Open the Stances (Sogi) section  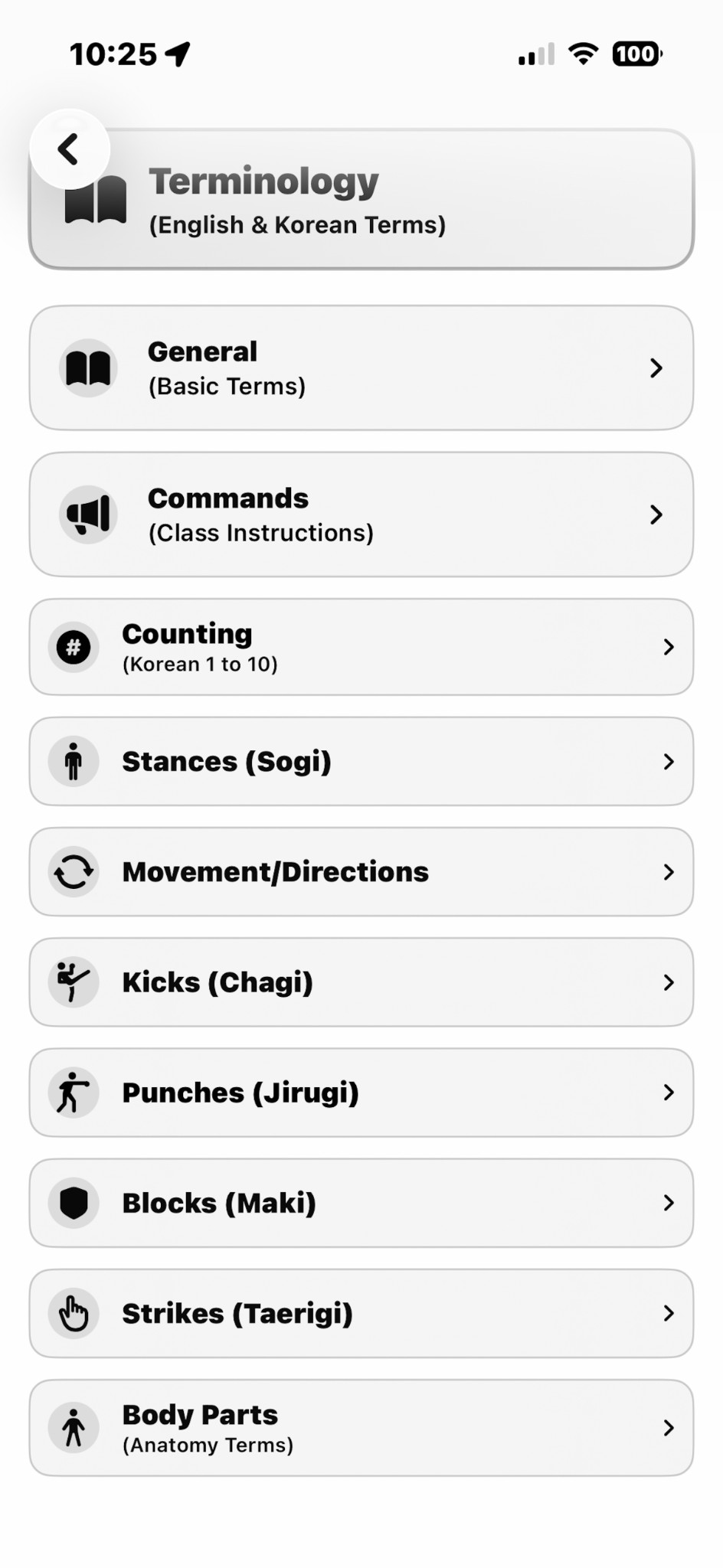[x=361, y=761]
